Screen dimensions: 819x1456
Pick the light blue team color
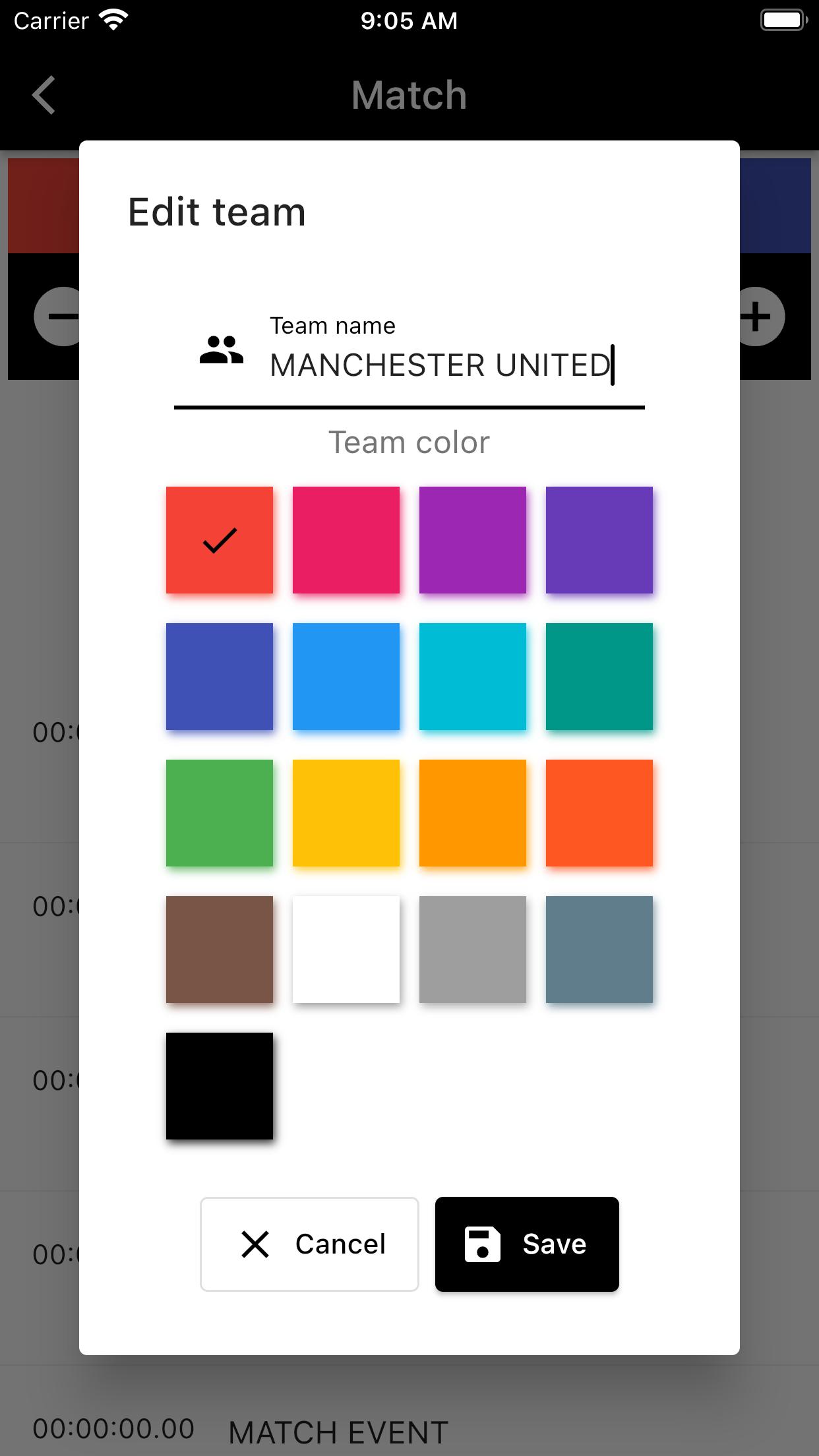[x=346, y=677]
